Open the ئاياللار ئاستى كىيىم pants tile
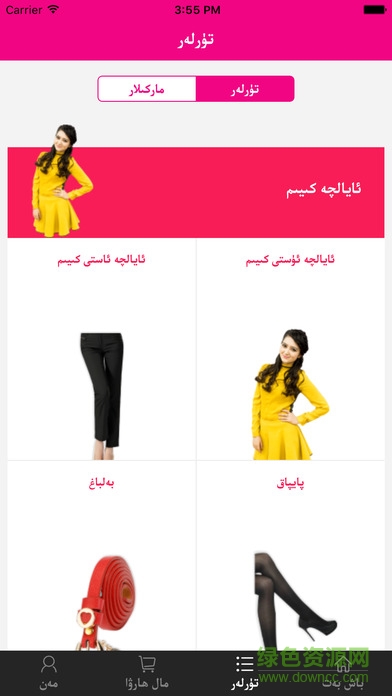This screenshot has height=696, width=392. point(102,349)
